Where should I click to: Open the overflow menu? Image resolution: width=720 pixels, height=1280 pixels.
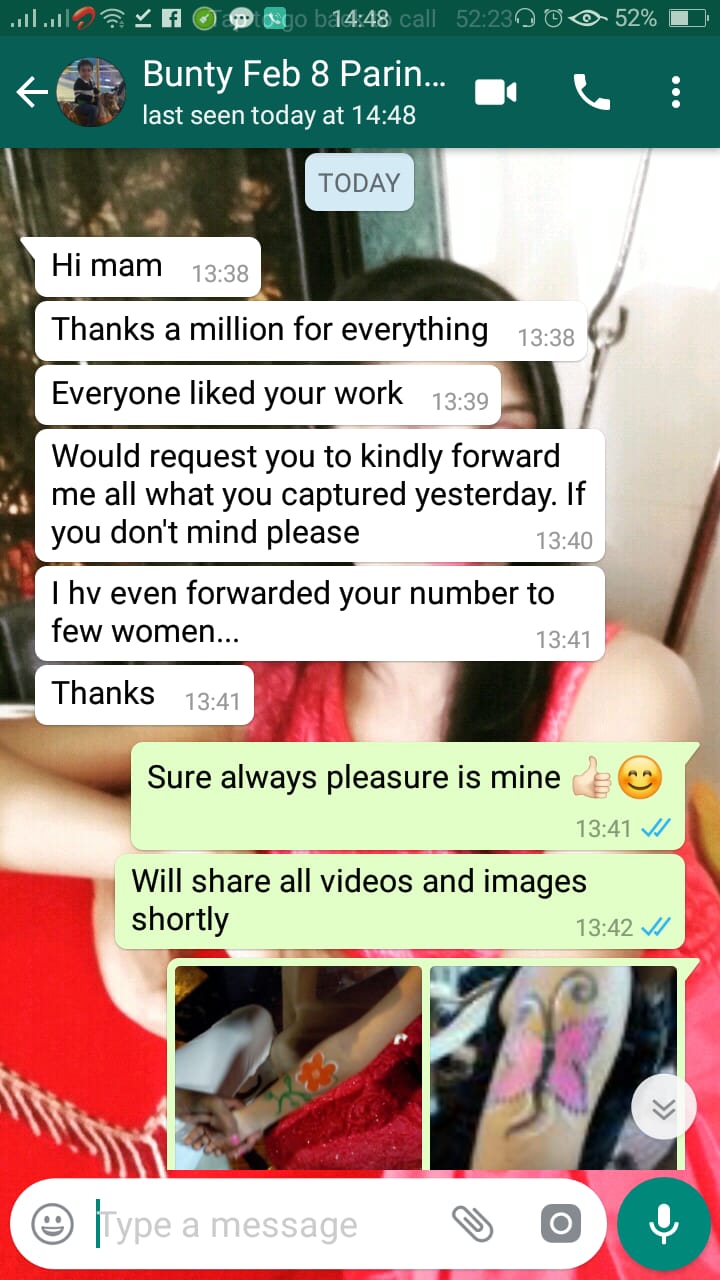coord(676,93)
